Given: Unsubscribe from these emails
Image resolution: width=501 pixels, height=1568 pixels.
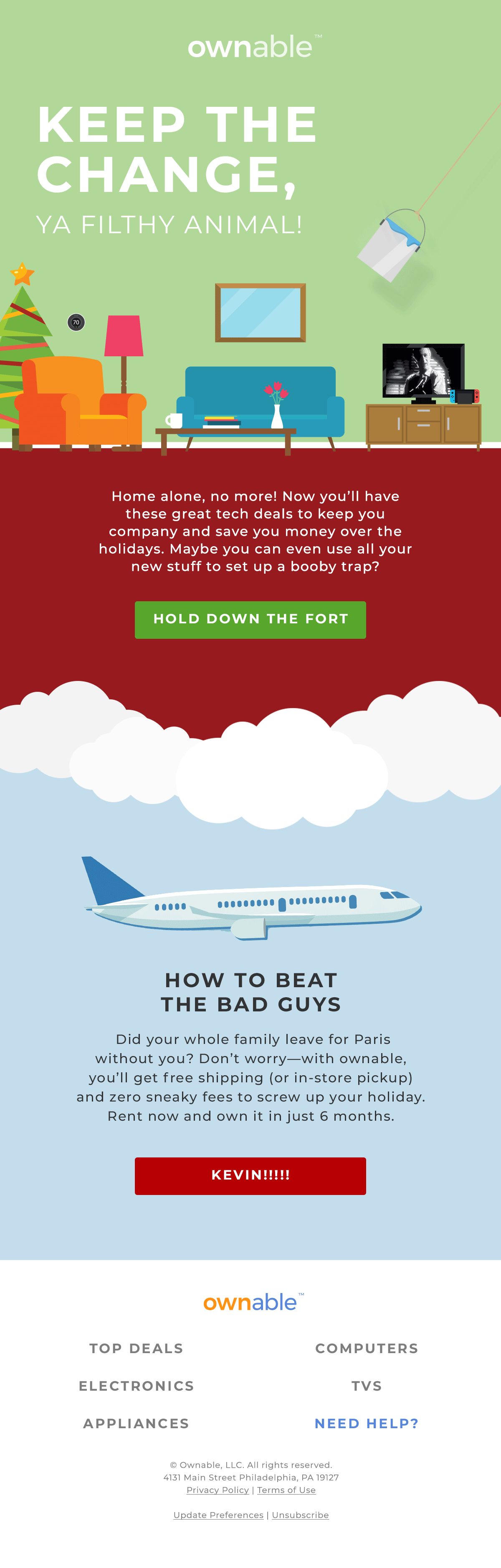Looking at the screenshot, I should click(300, 1515).
